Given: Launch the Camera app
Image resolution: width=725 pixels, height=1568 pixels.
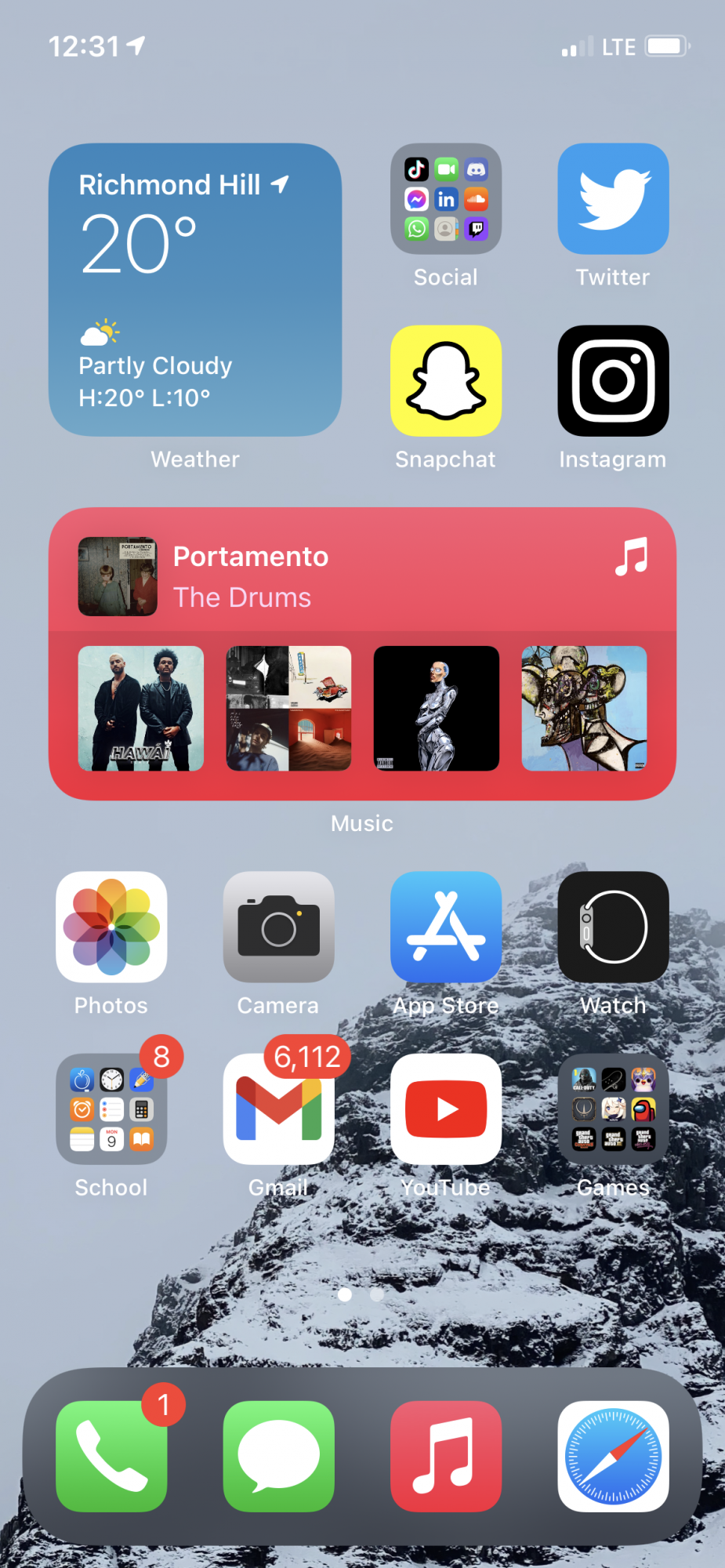Looking at the screenshot, I should [x=278, y=927].
